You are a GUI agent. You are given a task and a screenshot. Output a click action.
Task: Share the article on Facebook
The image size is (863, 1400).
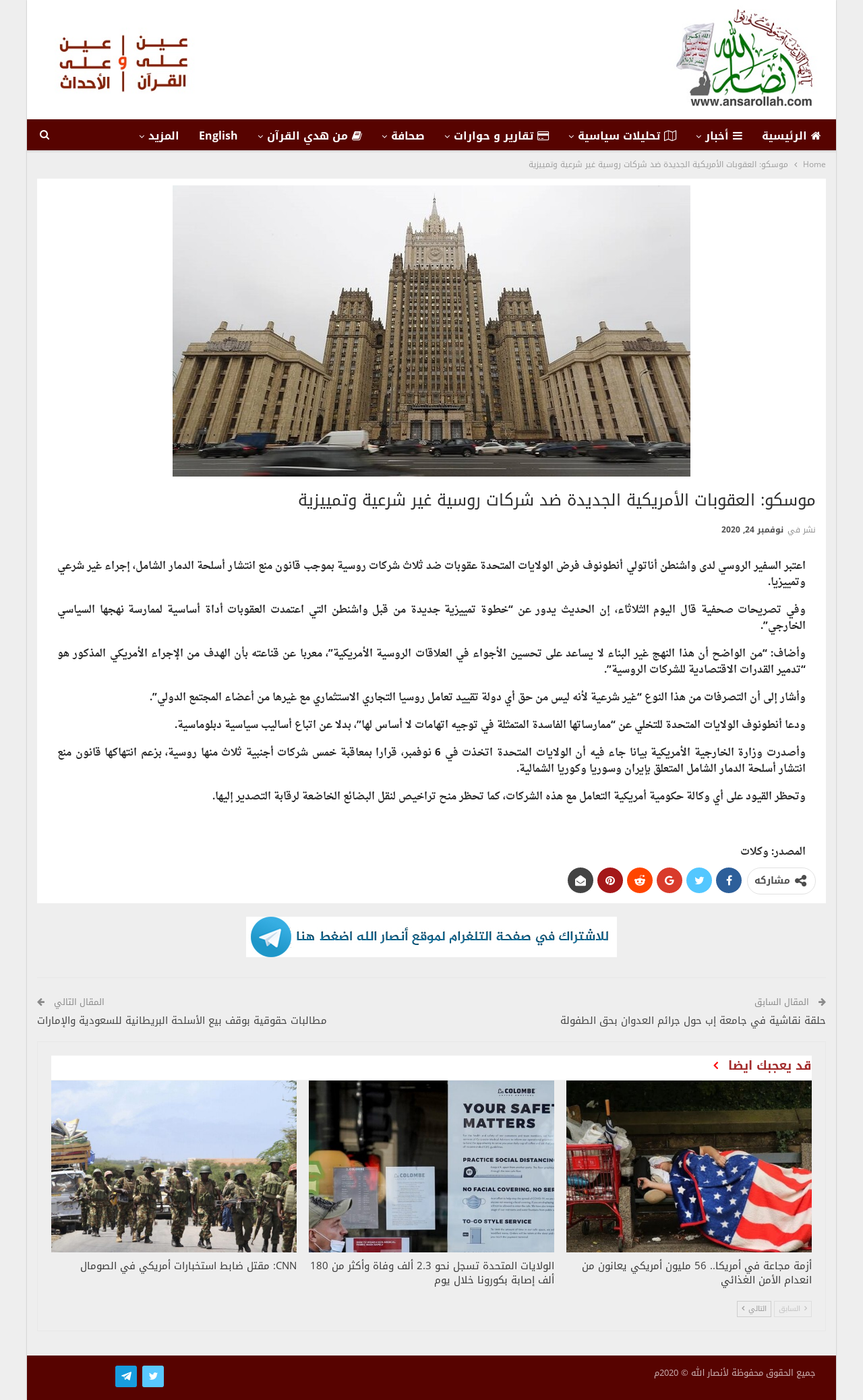click(x=728, y=880)
